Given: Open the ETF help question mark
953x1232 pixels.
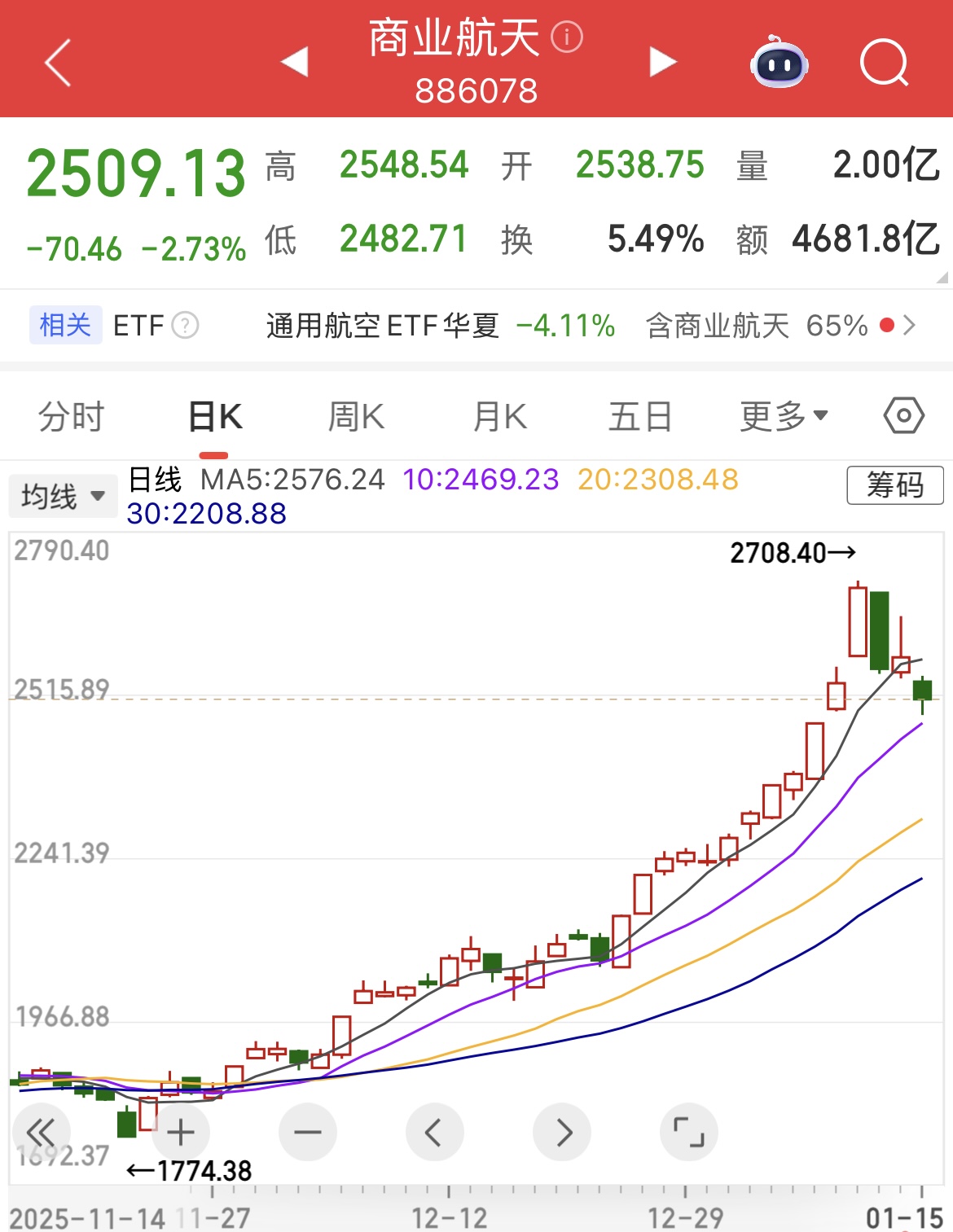Looking at the screenshot, I should 186,326.
